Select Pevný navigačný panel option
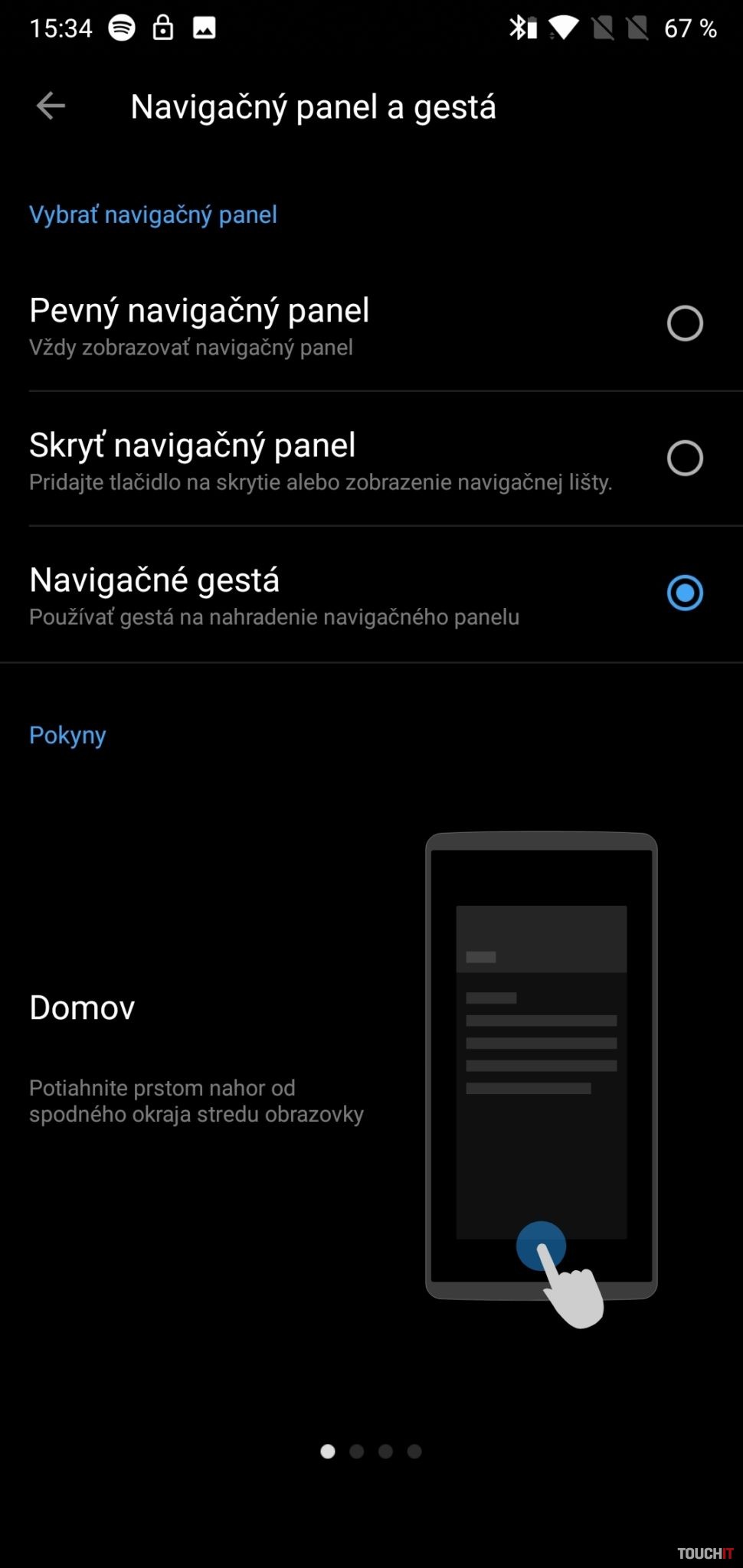 (x=684, y=323)
